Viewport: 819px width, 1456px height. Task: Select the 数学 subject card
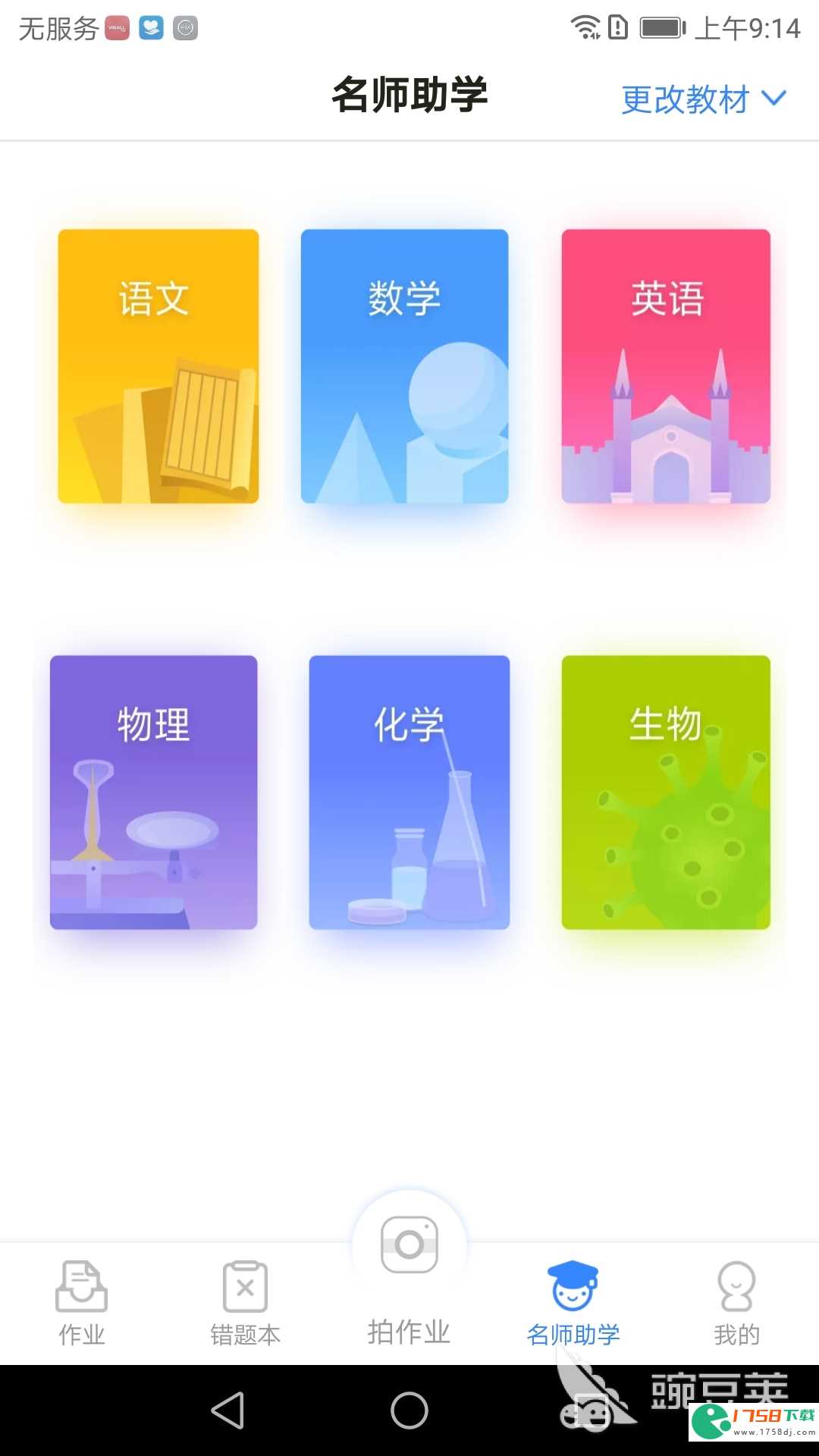404,366
